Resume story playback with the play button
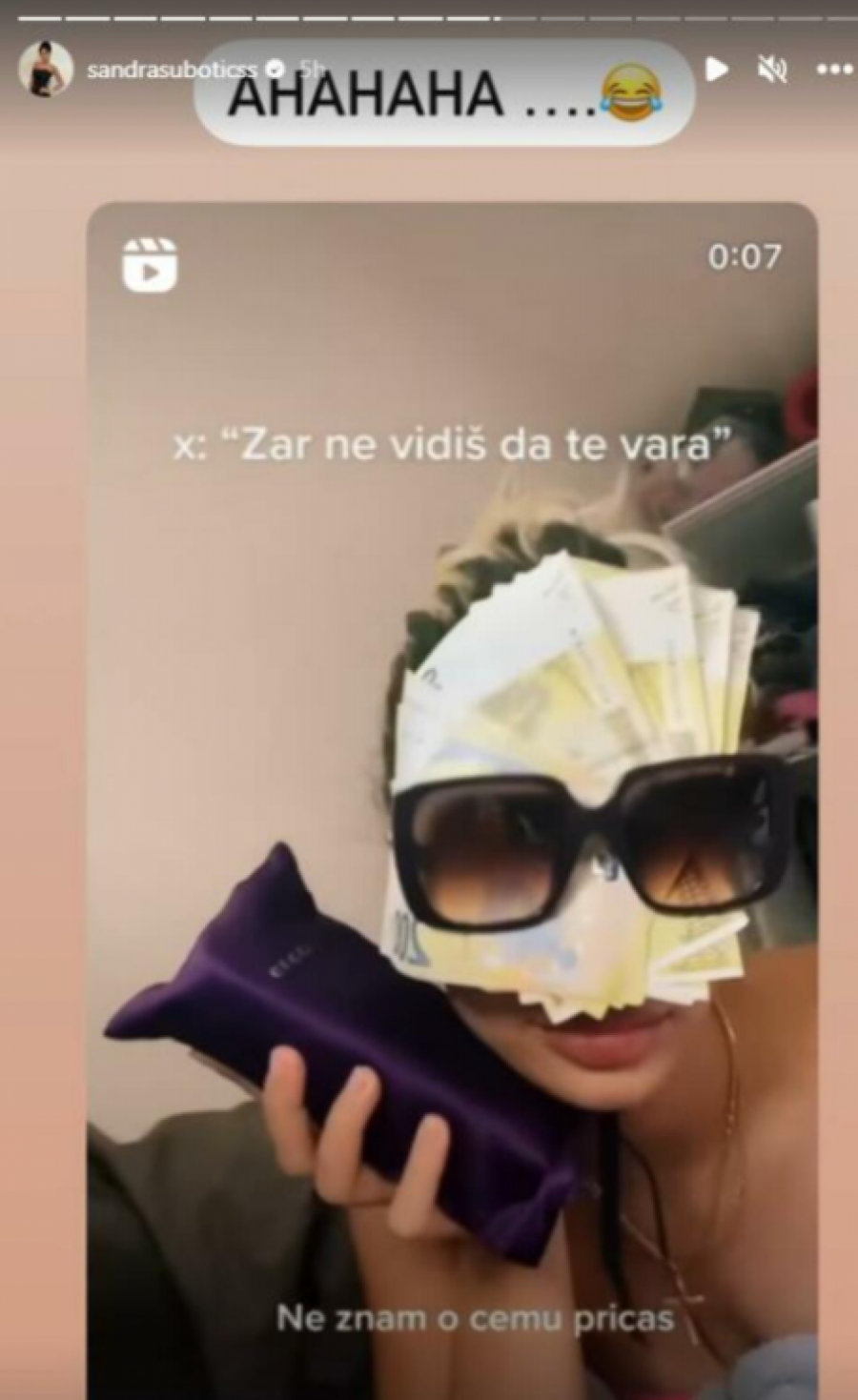Image resolution: width=858 pixels, height=1400 pixels. tap(717, 69)
